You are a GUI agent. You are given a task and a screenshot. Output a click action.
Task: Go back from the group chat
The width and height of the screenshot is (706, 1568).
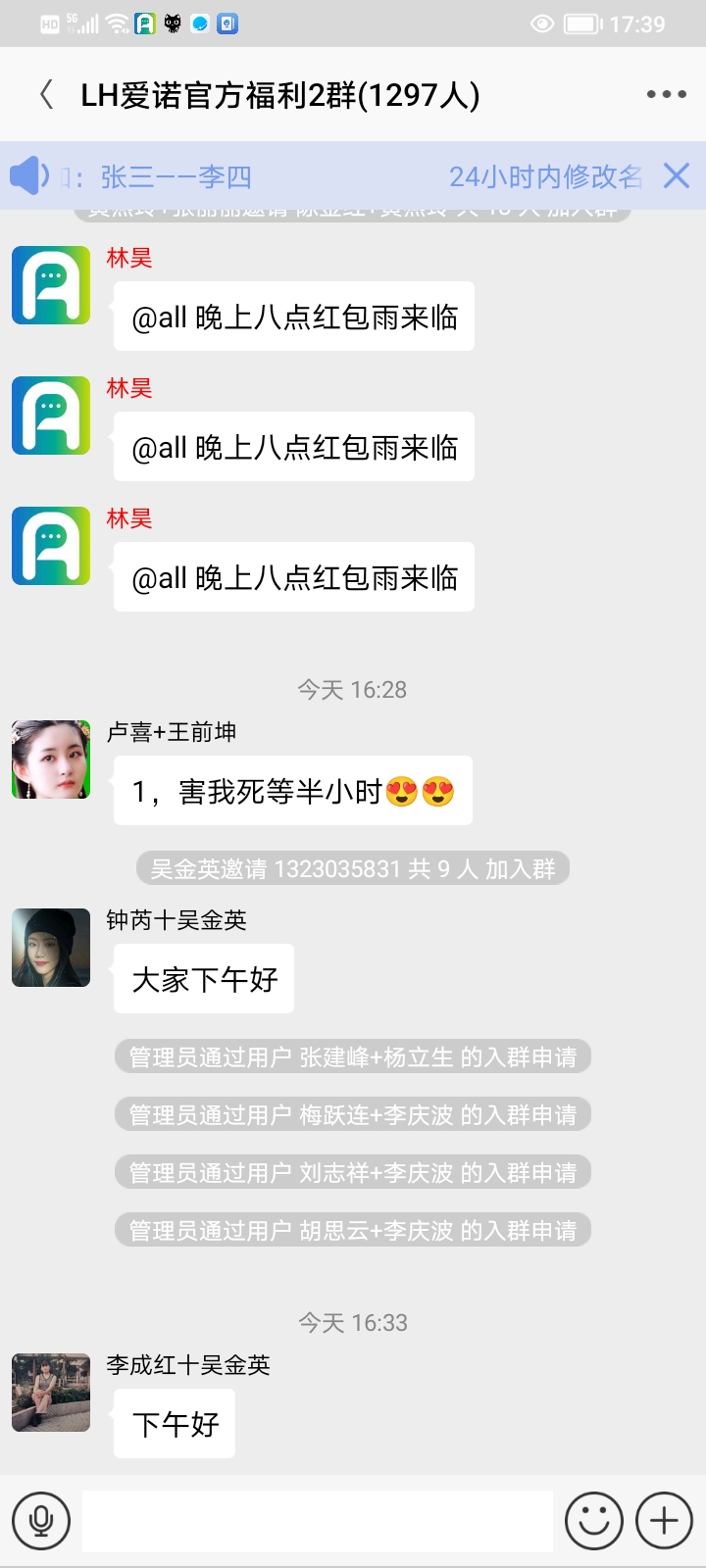[46, 95]
